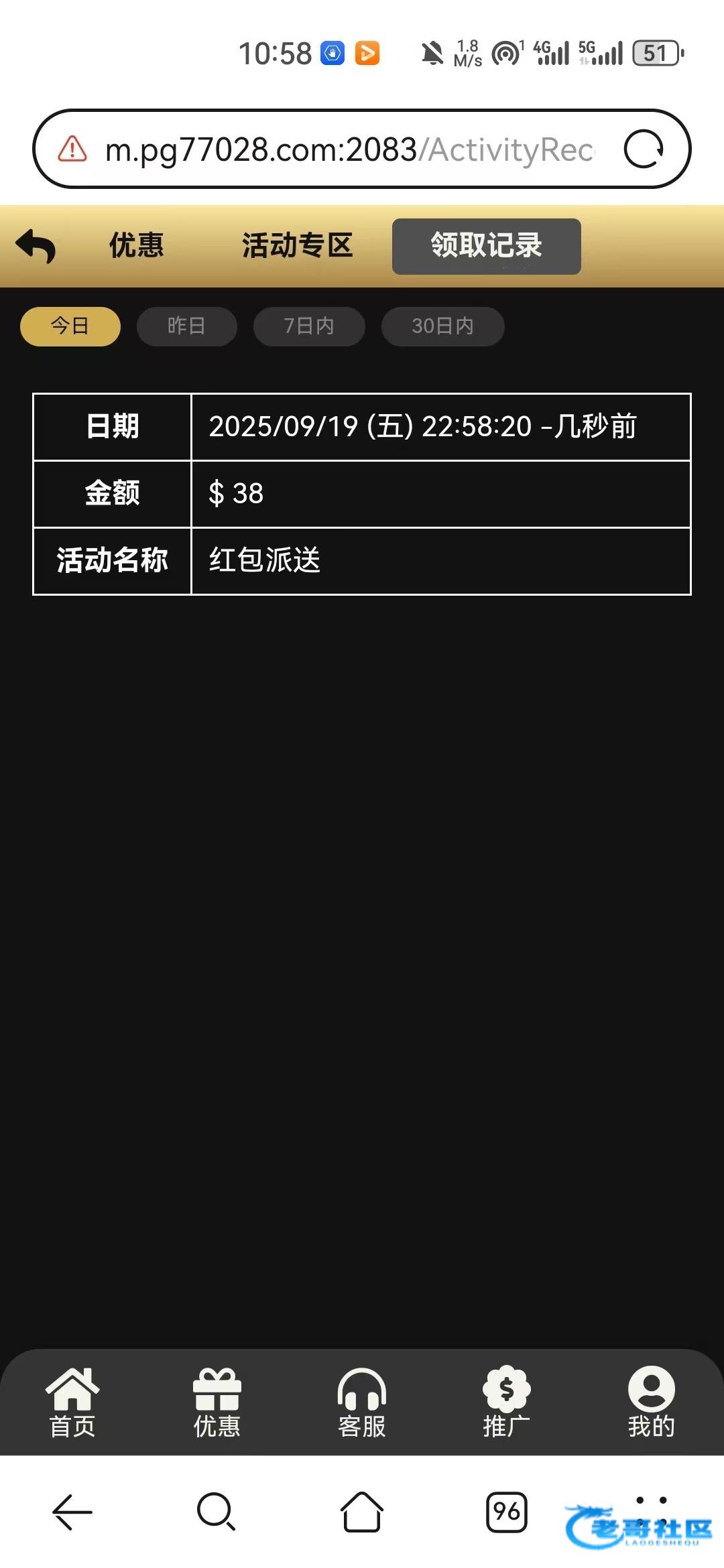The image size is (724, 1568).
Task: Filter records by 今日
Action: [x=70, y=326]
